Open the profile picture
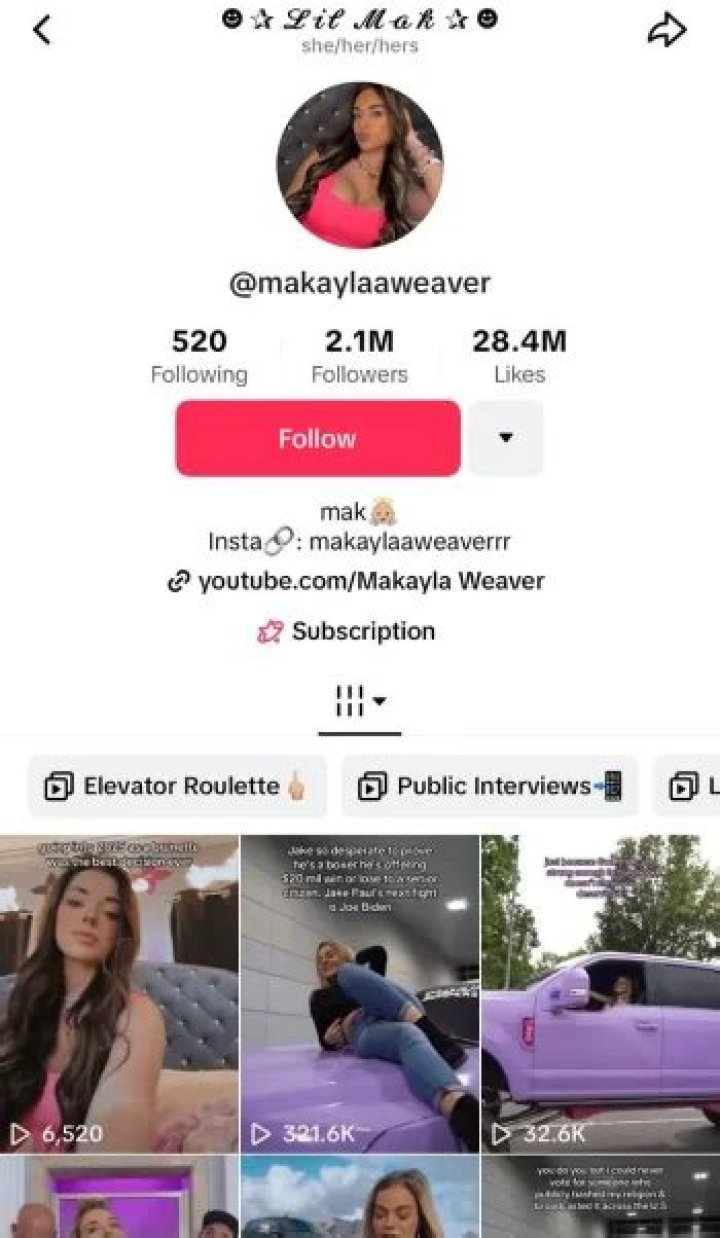720x1238 pixels. pyautogui.click(x=360, y=165)
